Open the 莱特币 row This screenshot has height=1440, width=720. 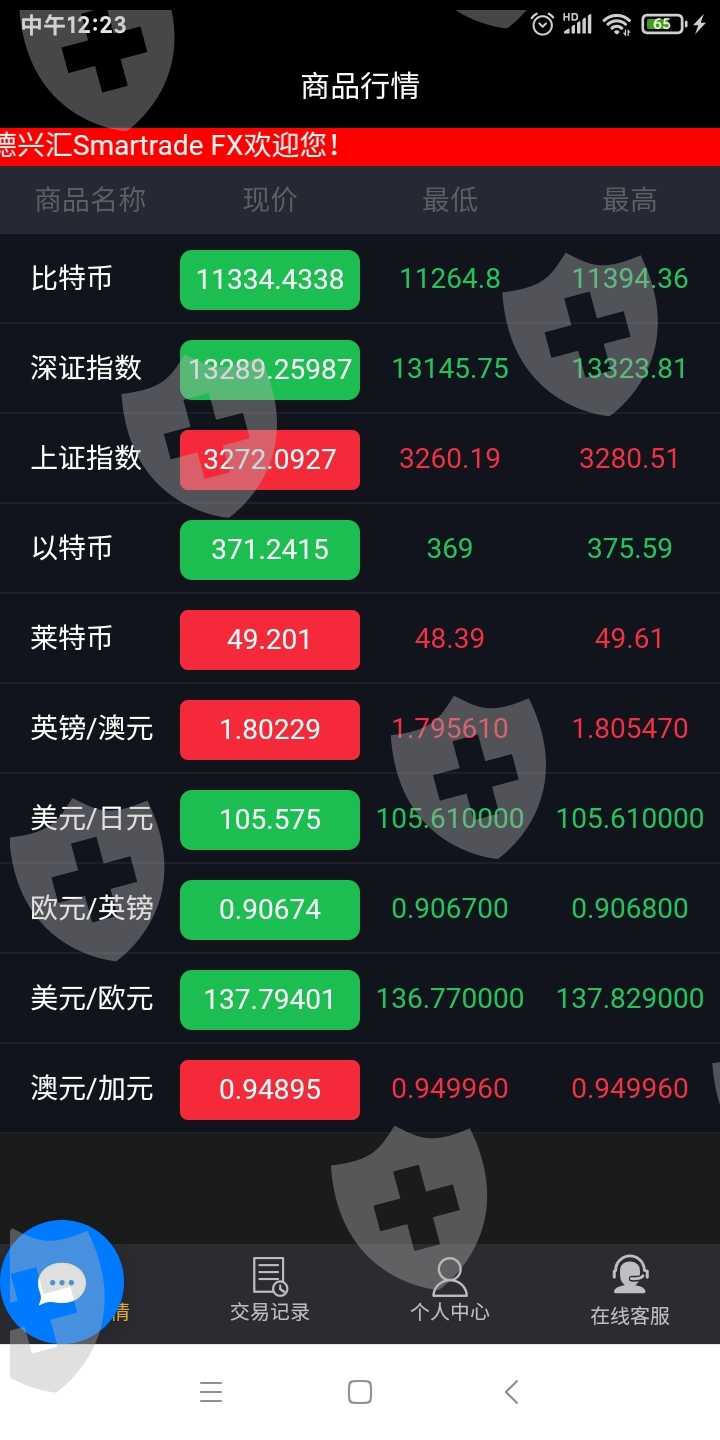(360, 639)
